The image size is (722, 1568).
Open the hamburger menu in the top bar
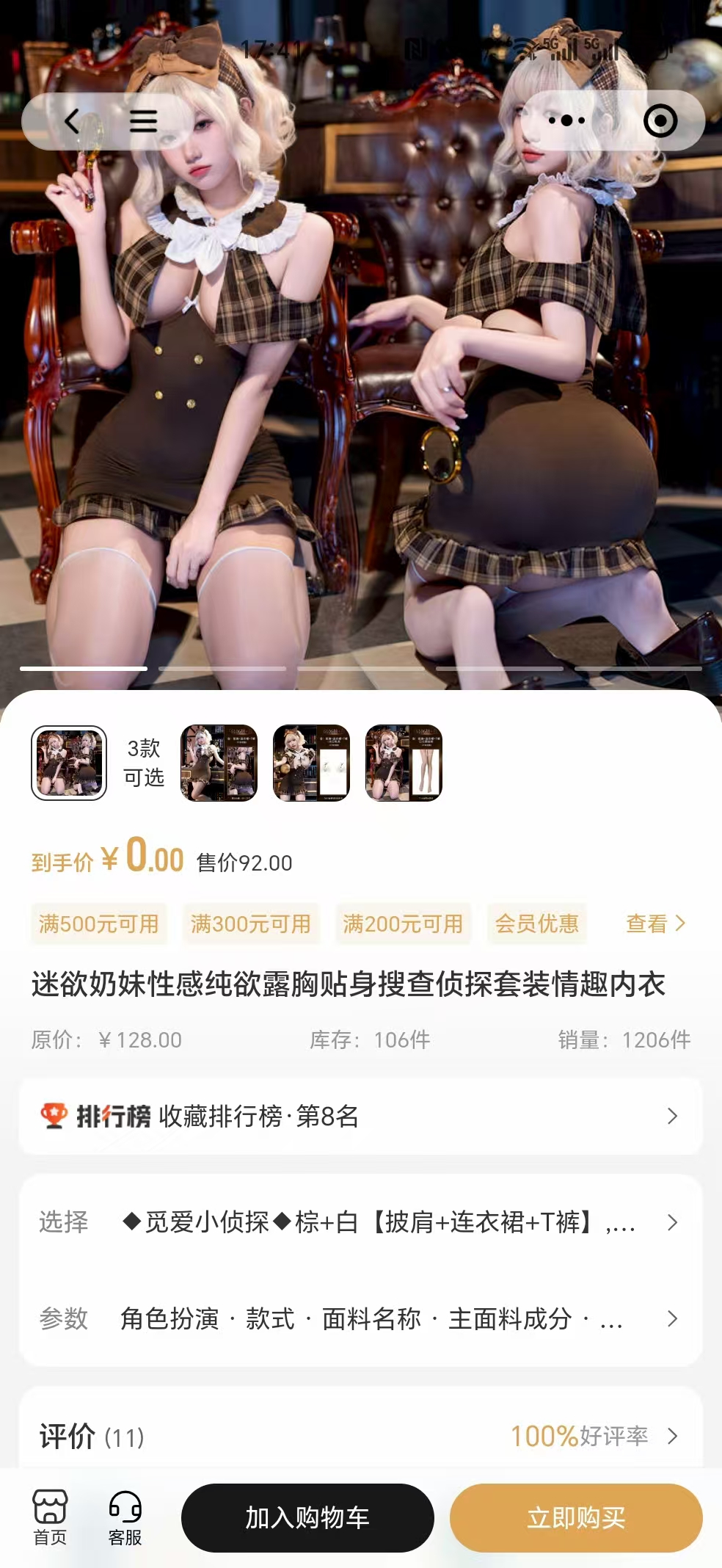(x=143, y=121)
